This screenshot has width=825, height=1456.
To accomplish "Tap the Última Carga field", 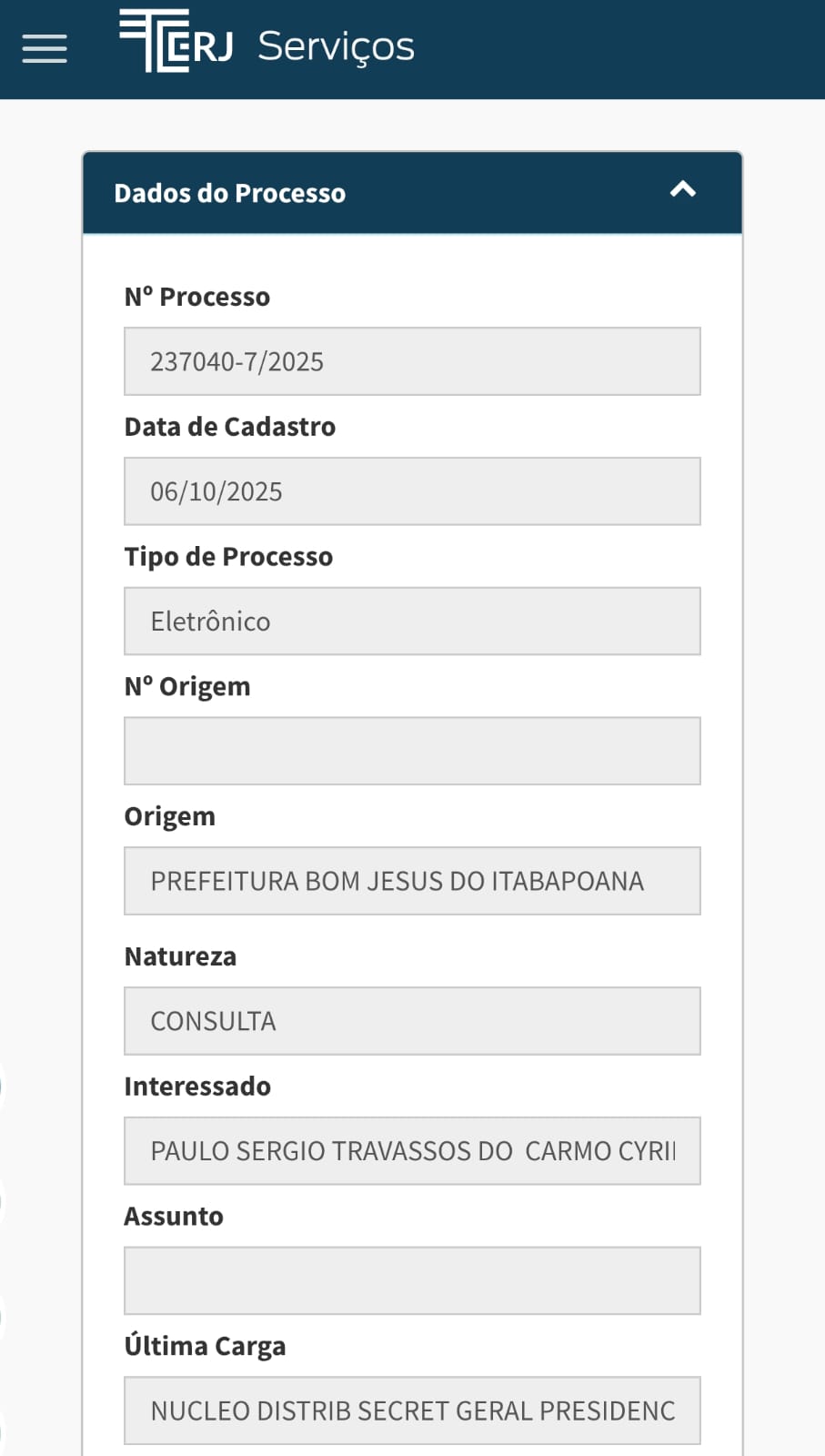I will [412, 1410].
